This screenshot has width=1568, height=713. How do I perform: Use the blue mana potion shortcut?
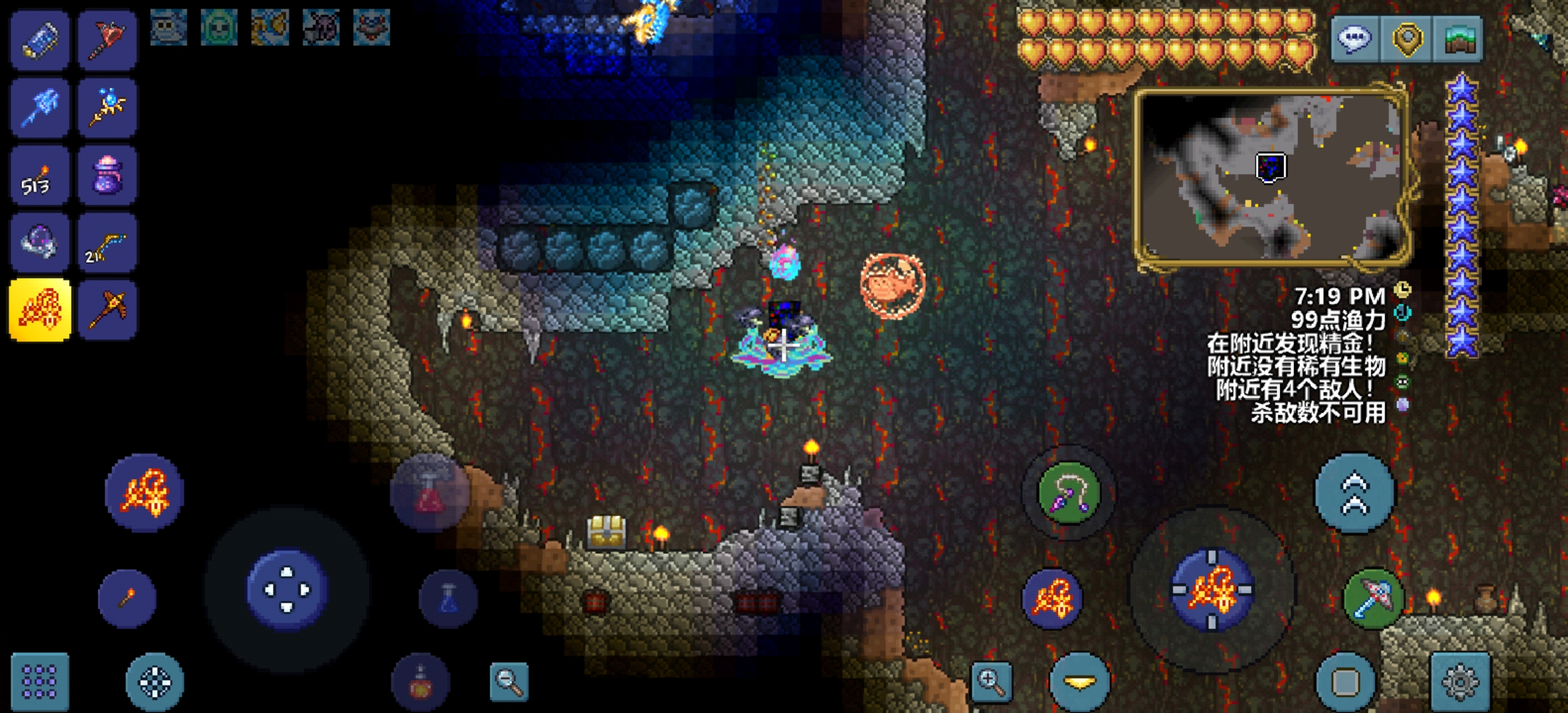point(449,599)
